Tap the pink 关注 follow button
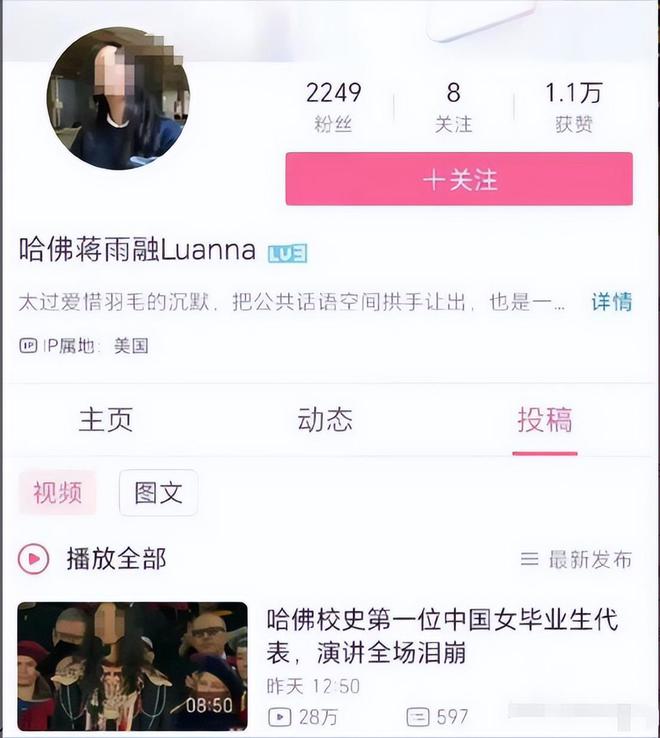660x738 pixels. pyautogui.click(x=459, y=179)
